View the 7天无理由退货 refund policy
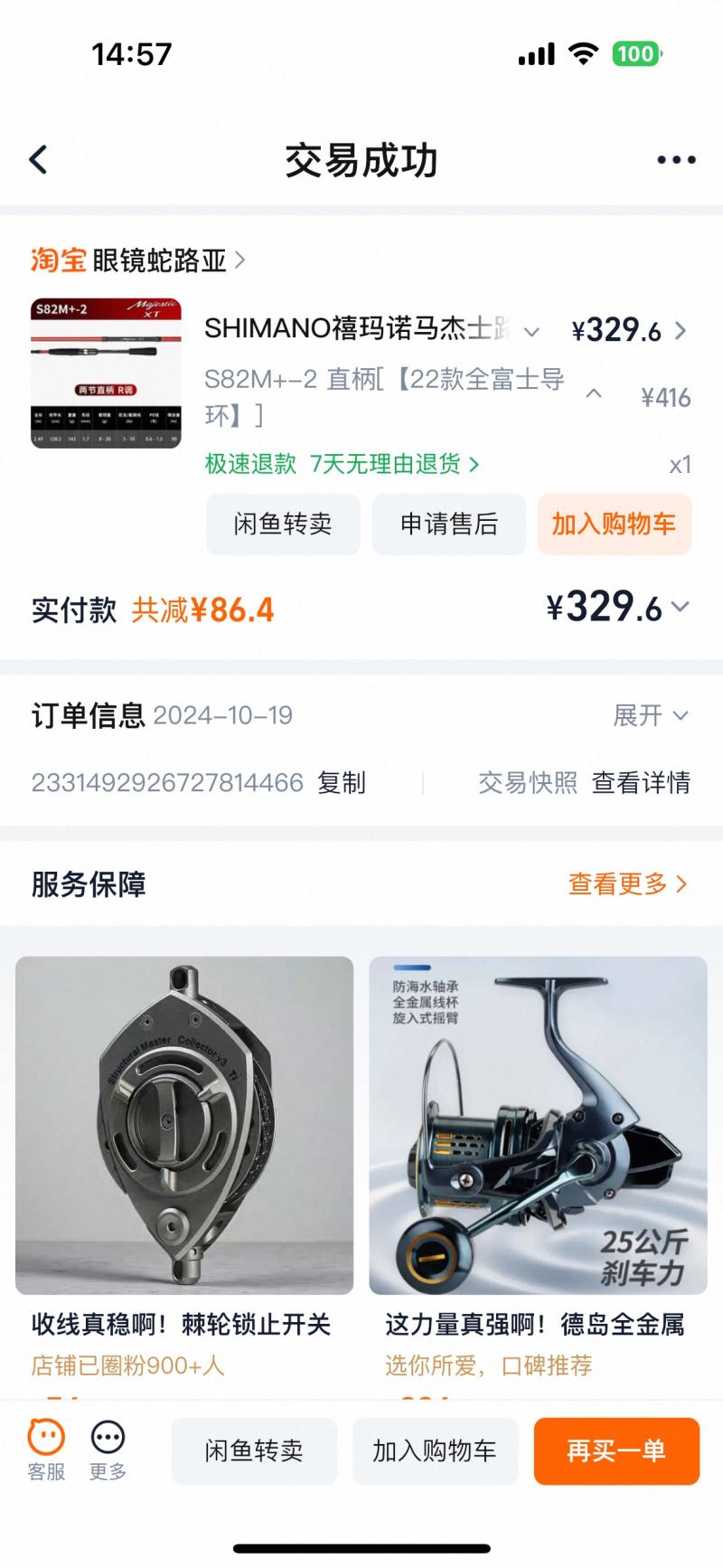This screenshot has height=1568, width=723. (393, 464)
